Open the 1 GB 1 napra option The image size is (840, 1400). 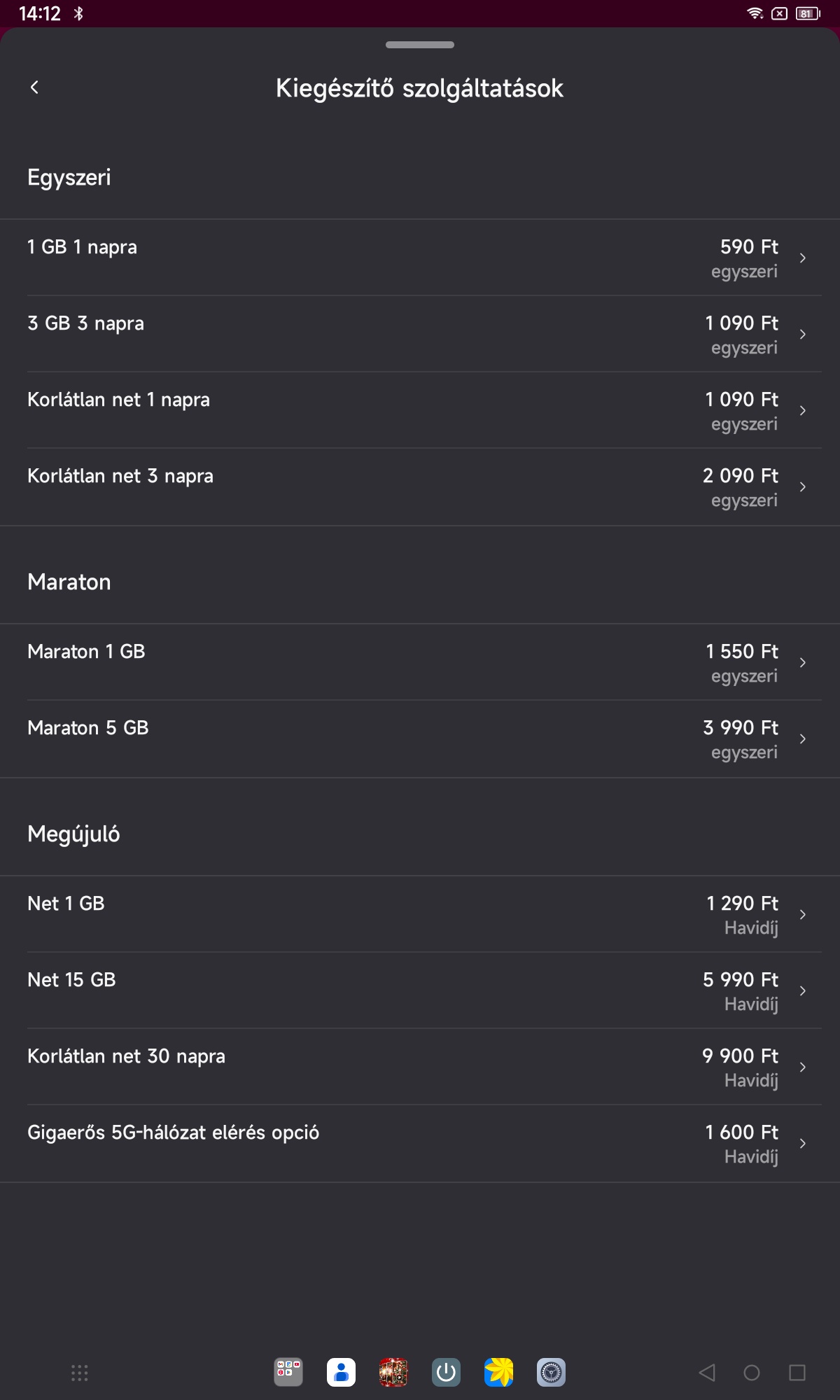coord(420,258)
